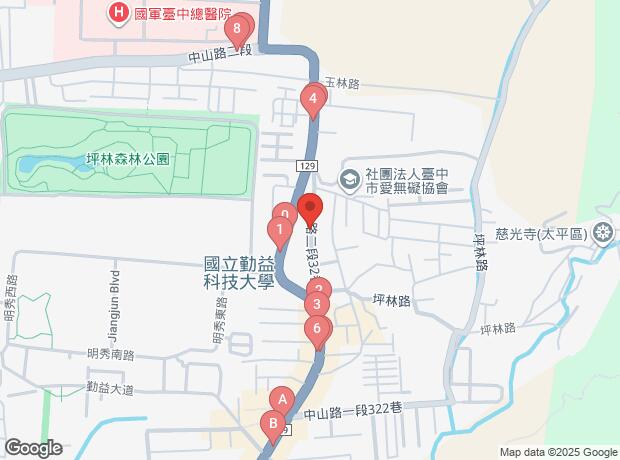Open map marker number 3
This screenshot has height=460, width=620.
point(317,305)
